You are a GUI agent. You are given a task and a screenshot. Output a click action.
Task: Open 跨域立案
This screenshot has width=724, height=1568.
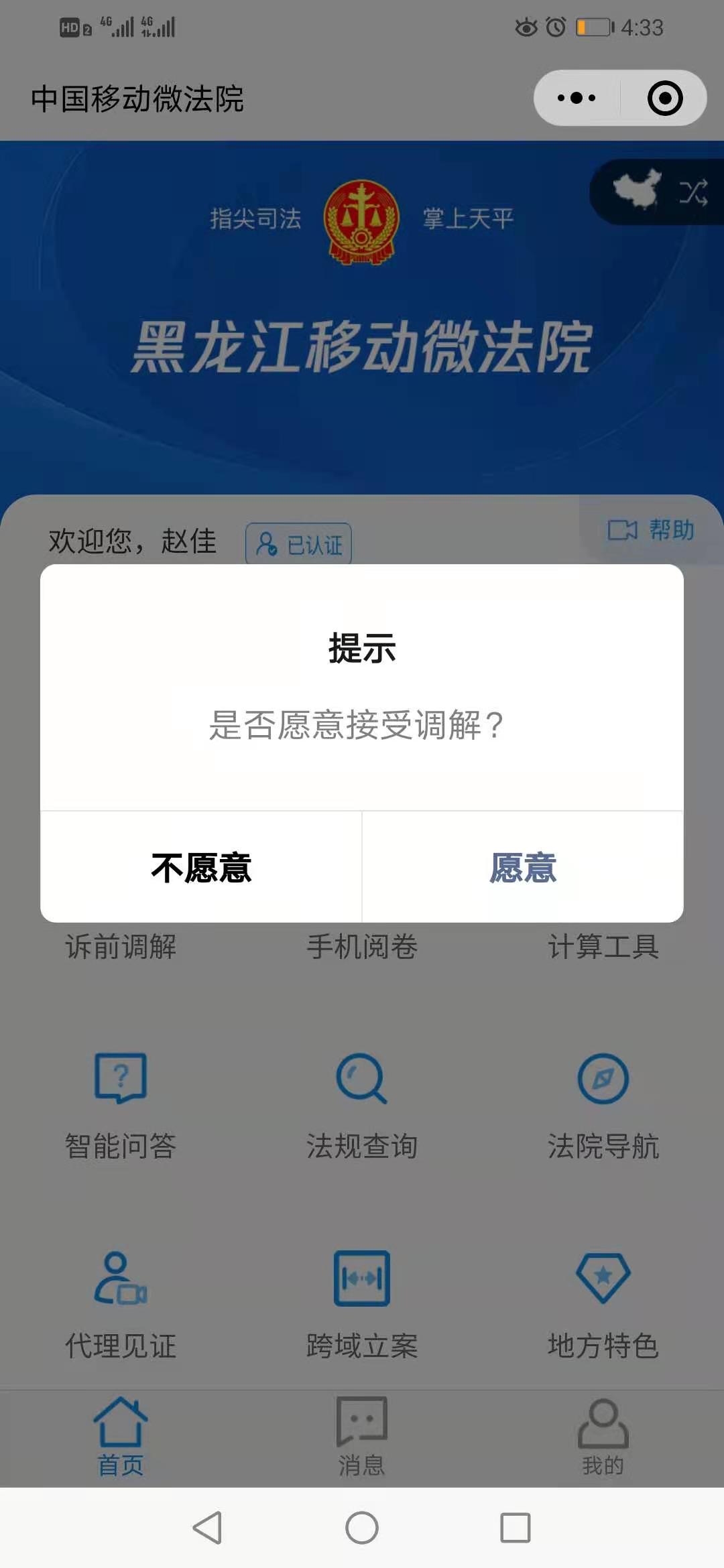click(x=362, y=1305)
